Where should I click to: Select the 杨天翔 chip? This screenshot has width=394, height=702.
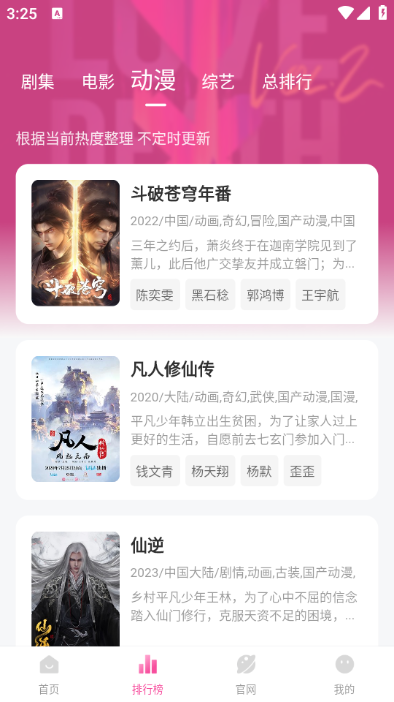point(210,471)
